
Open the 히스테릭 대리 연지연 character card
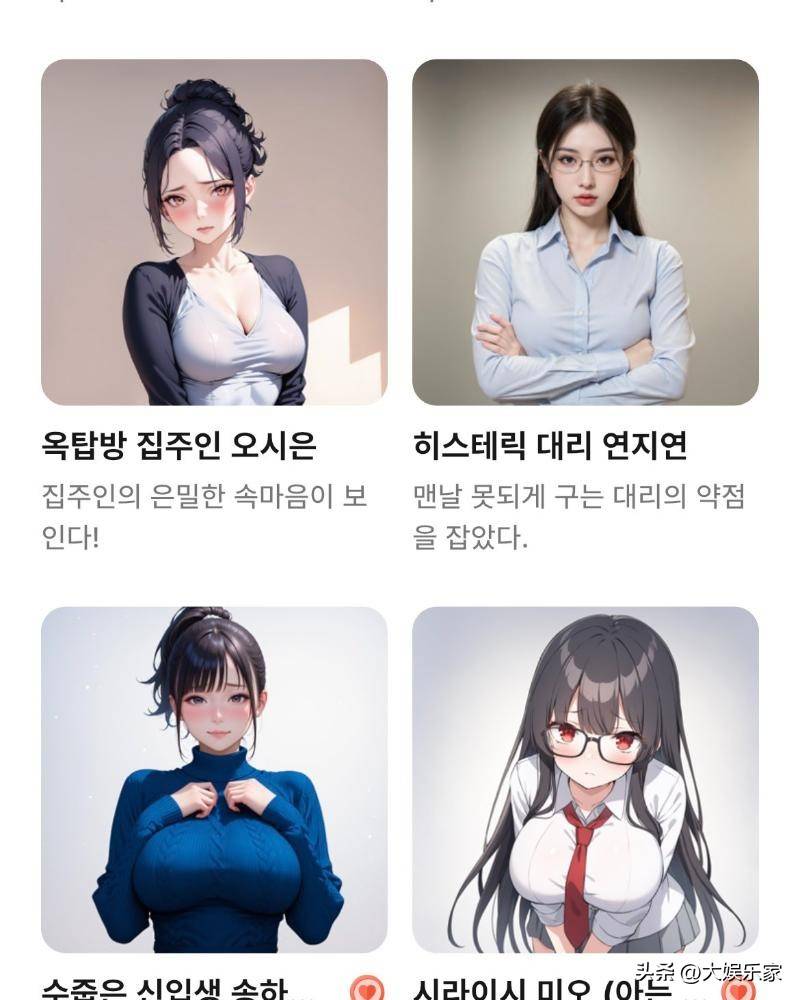click(x=585, y=232)
